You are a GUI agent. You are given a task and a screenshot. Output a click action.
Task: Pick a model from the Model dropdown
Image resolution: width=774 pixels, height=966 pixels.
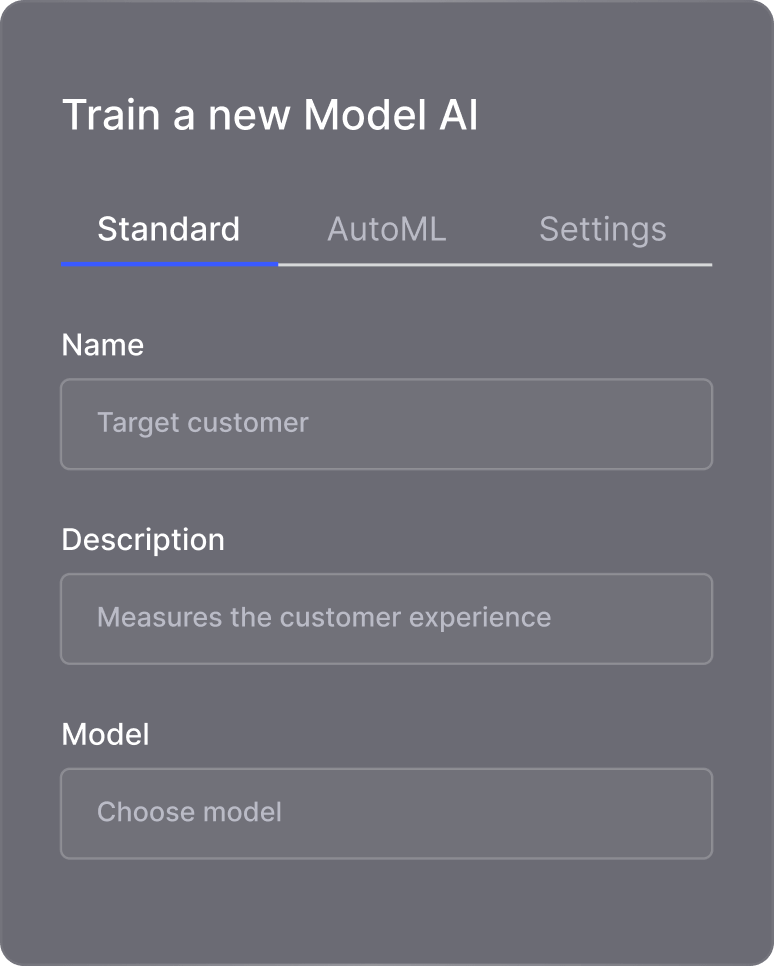[x=386, y=813]
